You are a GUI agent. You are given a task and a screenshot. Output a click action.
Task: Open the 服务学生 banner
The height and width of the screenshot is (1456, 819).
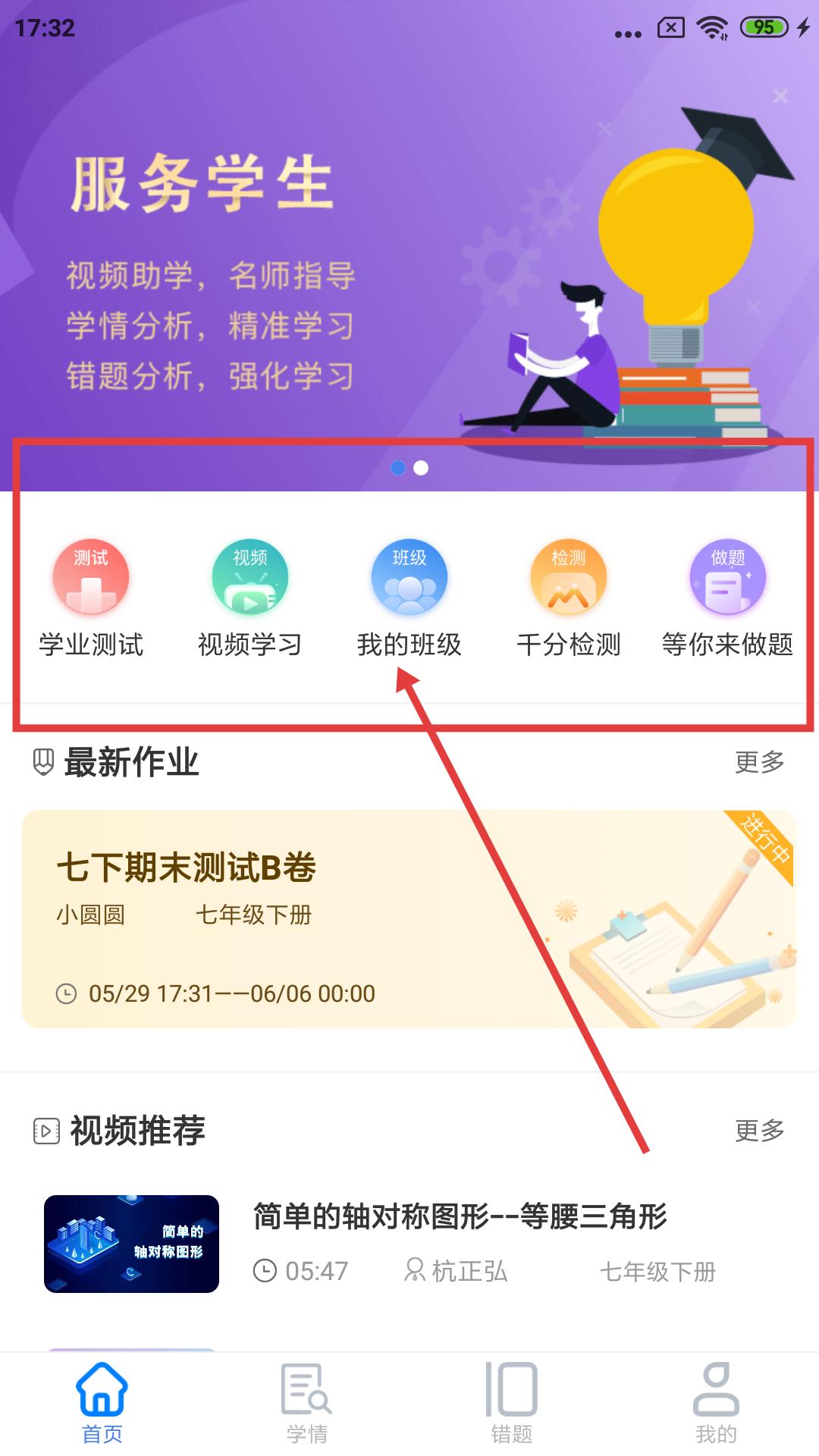click(x=409, y=250)
